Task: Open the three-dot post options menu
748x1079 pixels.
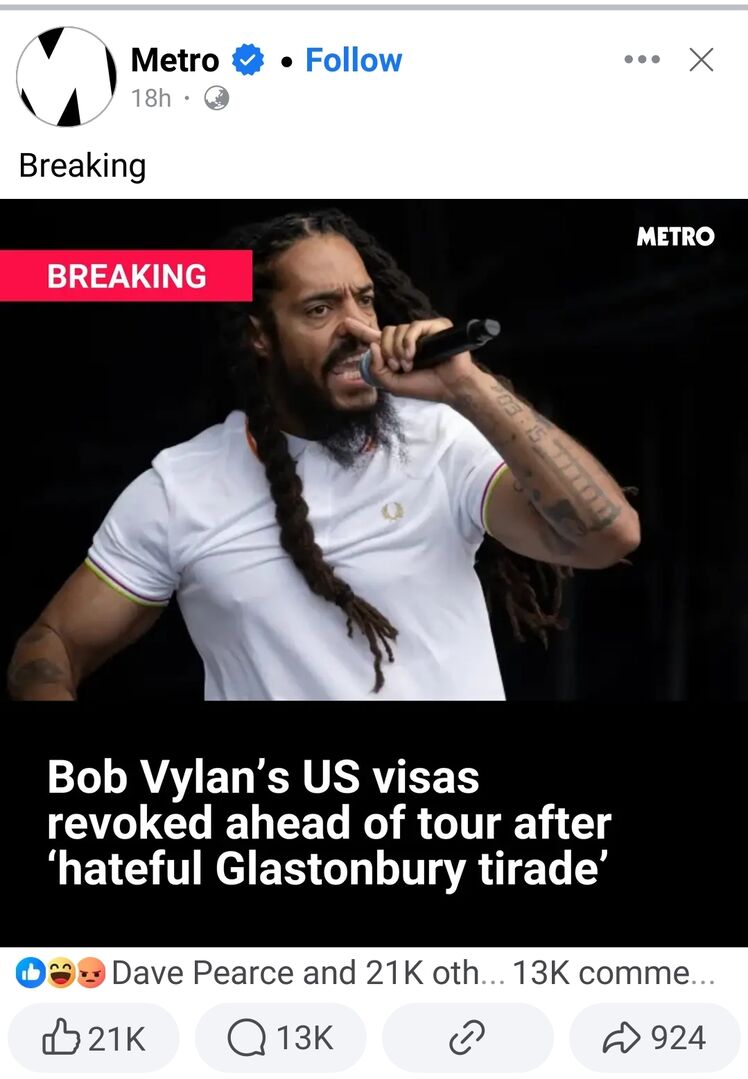Action: coord(641,60)
